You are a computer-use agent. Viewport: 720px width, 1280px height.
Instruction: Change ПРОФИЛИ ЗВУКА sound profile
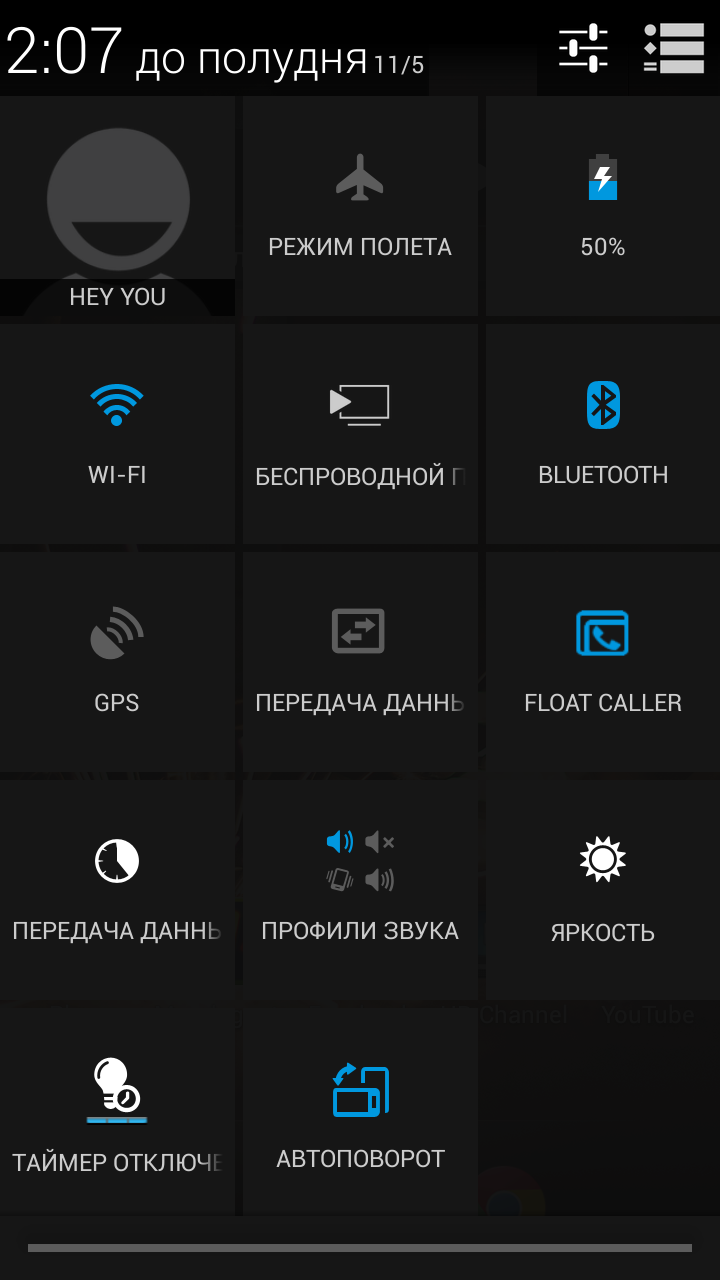[360, 890]
